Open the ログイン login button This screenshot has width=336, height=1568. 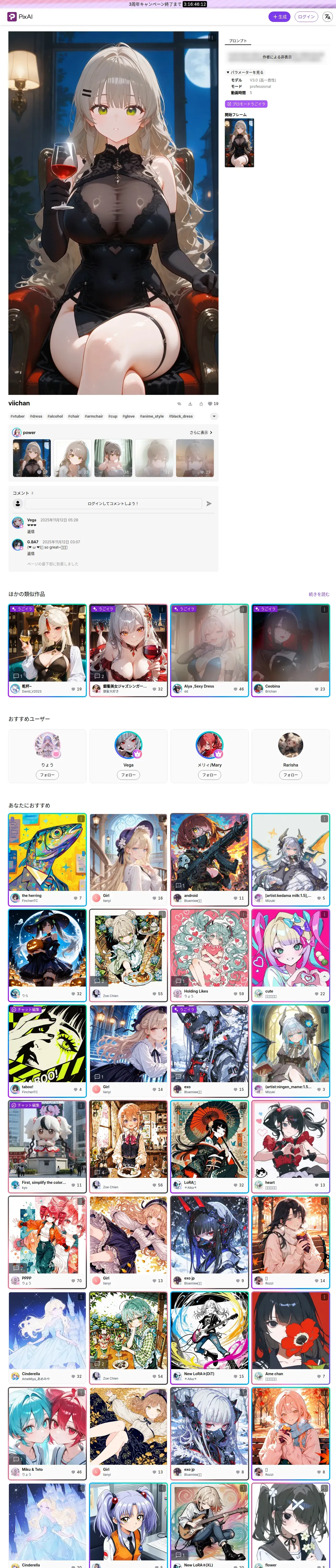[306, 17]
